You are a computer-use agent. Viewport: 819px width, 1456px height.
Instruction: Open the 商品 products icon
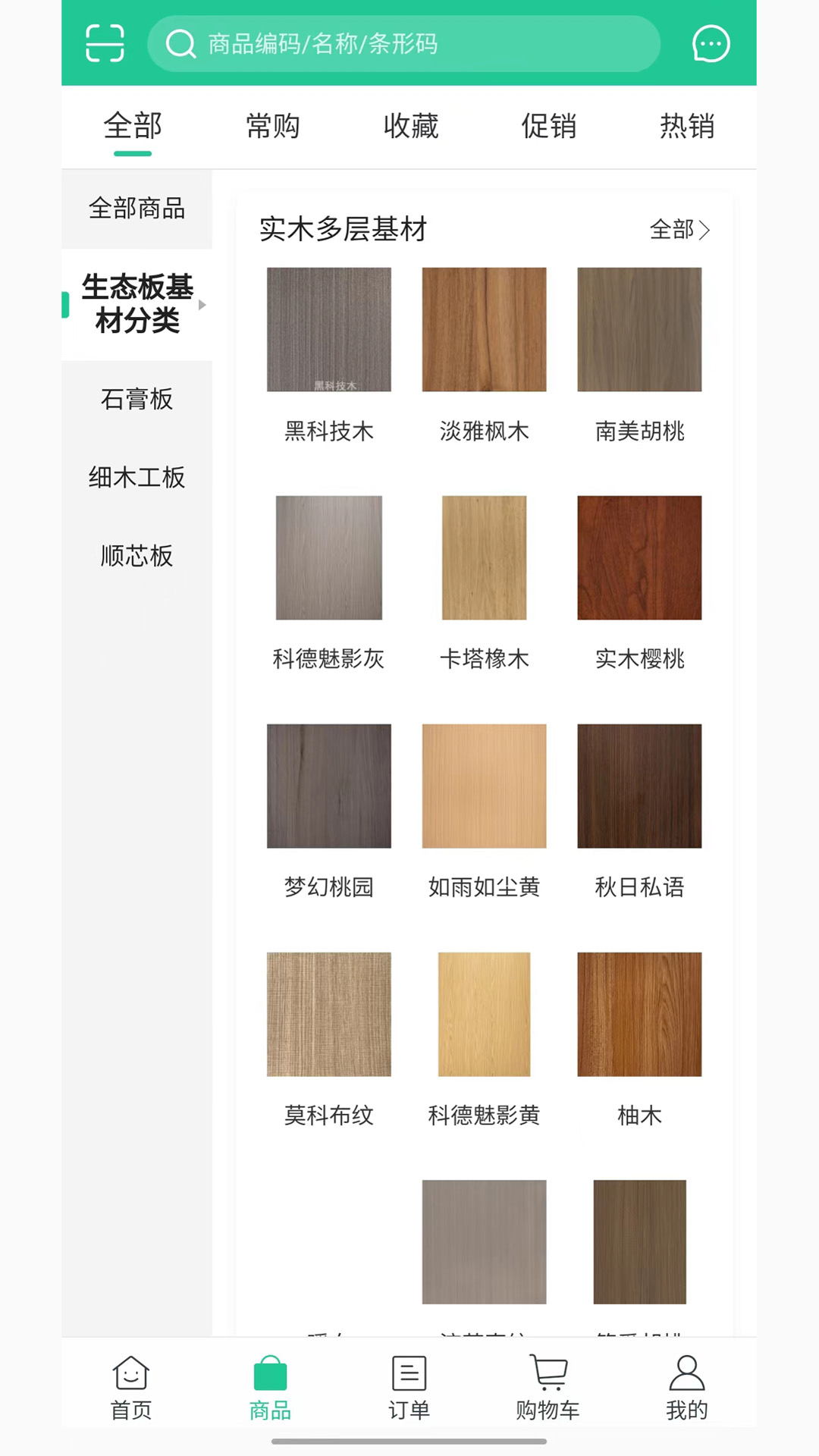(270, 1386)
